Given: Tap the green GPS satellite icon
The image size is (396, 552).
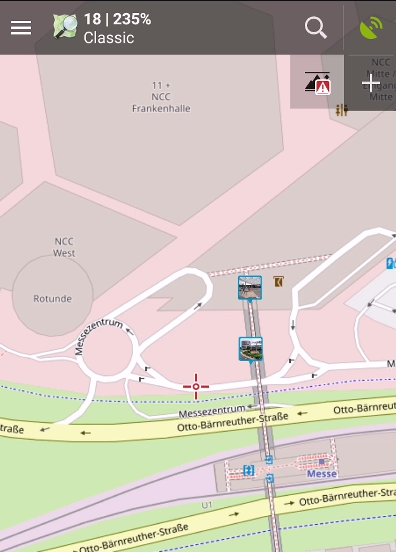Looking at the screenshot, I should [371, 27].
